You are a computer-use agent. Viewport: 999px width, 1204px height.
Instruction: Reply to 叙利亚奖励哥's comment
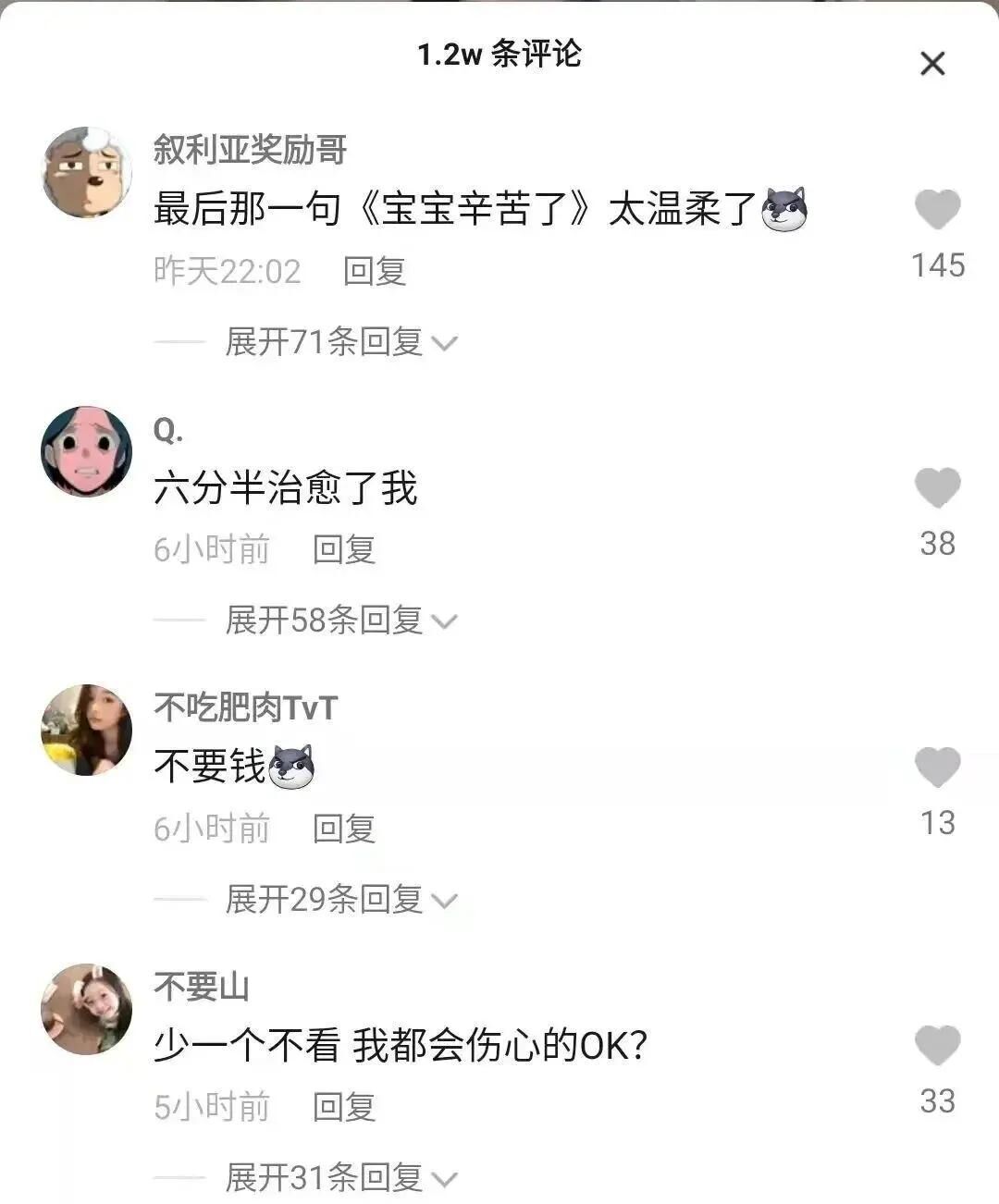(374, 271)
